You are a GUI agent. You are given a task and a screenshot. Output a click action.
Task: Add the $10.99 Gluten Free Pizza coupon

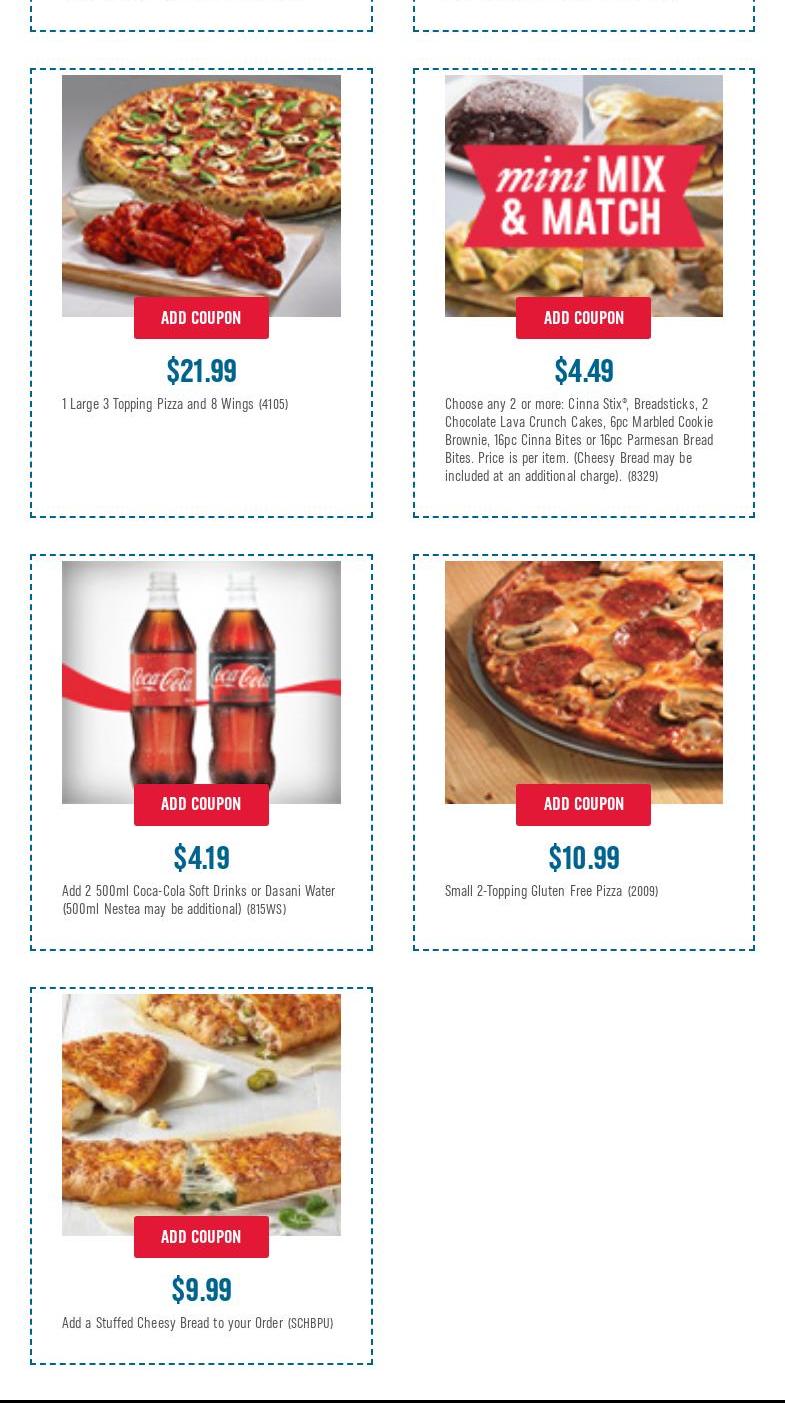coord(583,804)
